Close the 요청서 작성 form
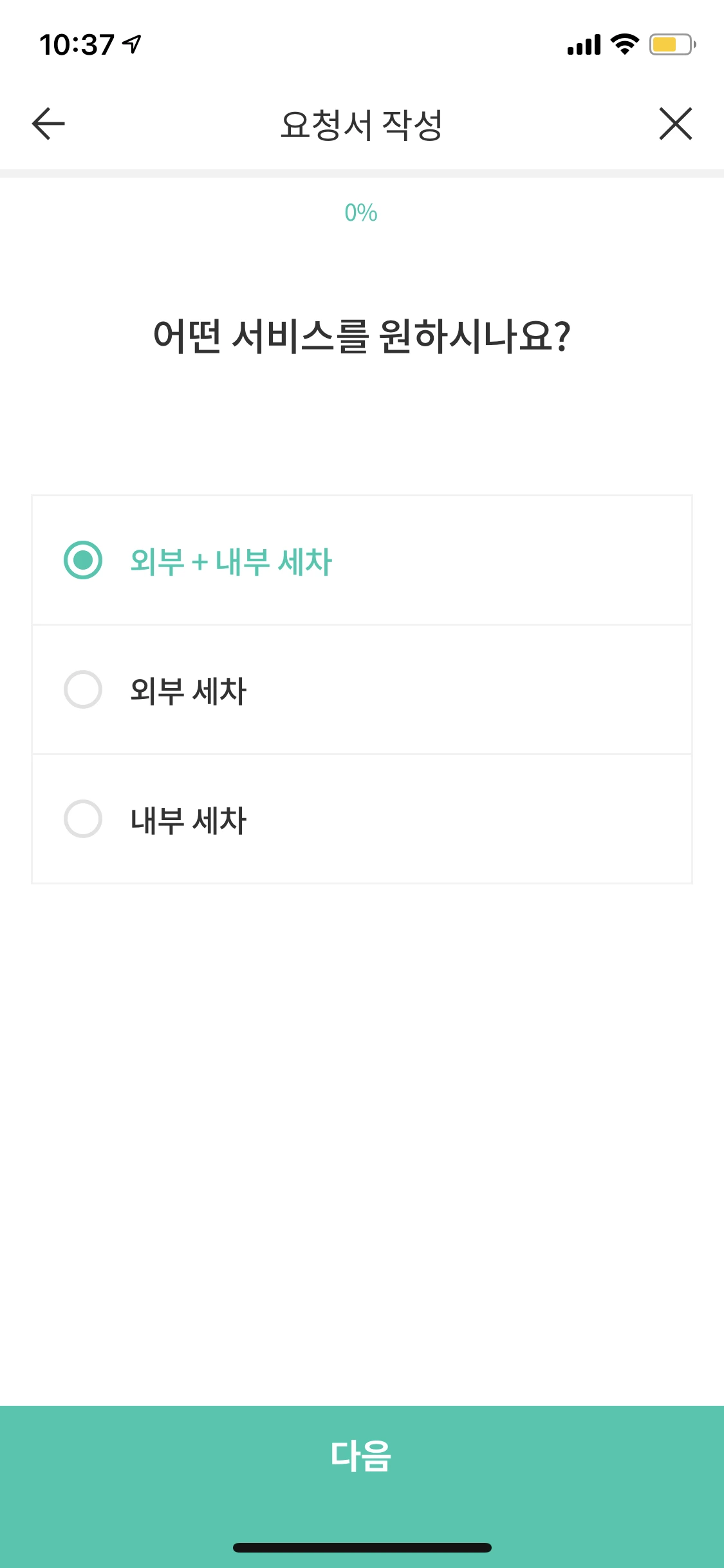724x1568 pixels. (x=675, y=124)
